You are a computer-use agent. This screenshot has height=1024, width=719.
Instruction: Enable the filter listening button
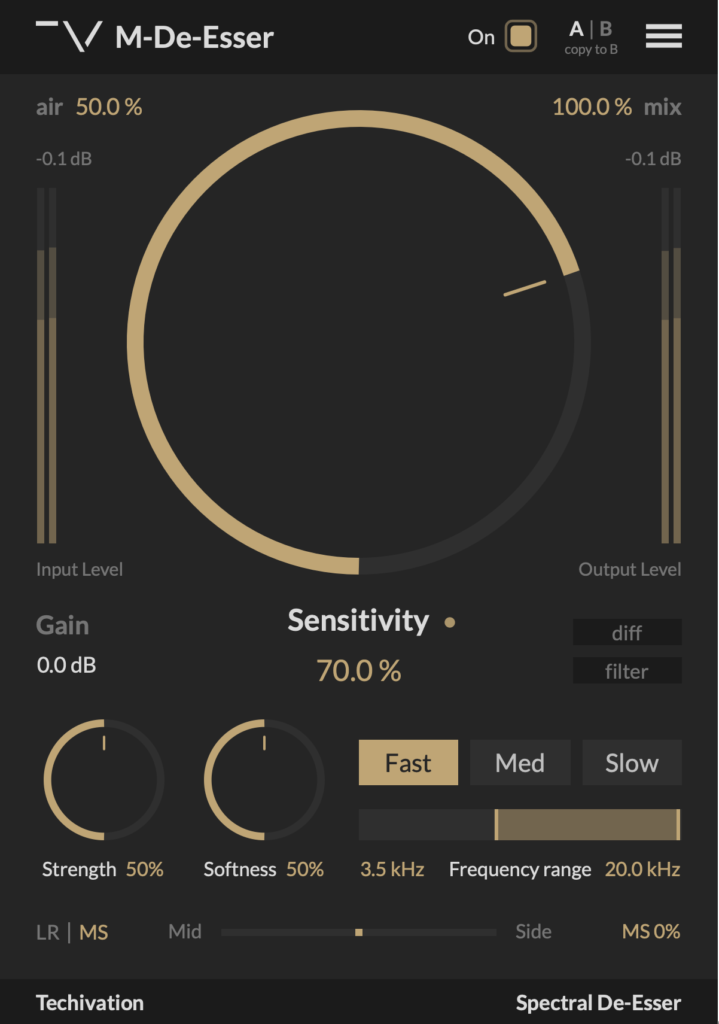click(x=627, y=671)
